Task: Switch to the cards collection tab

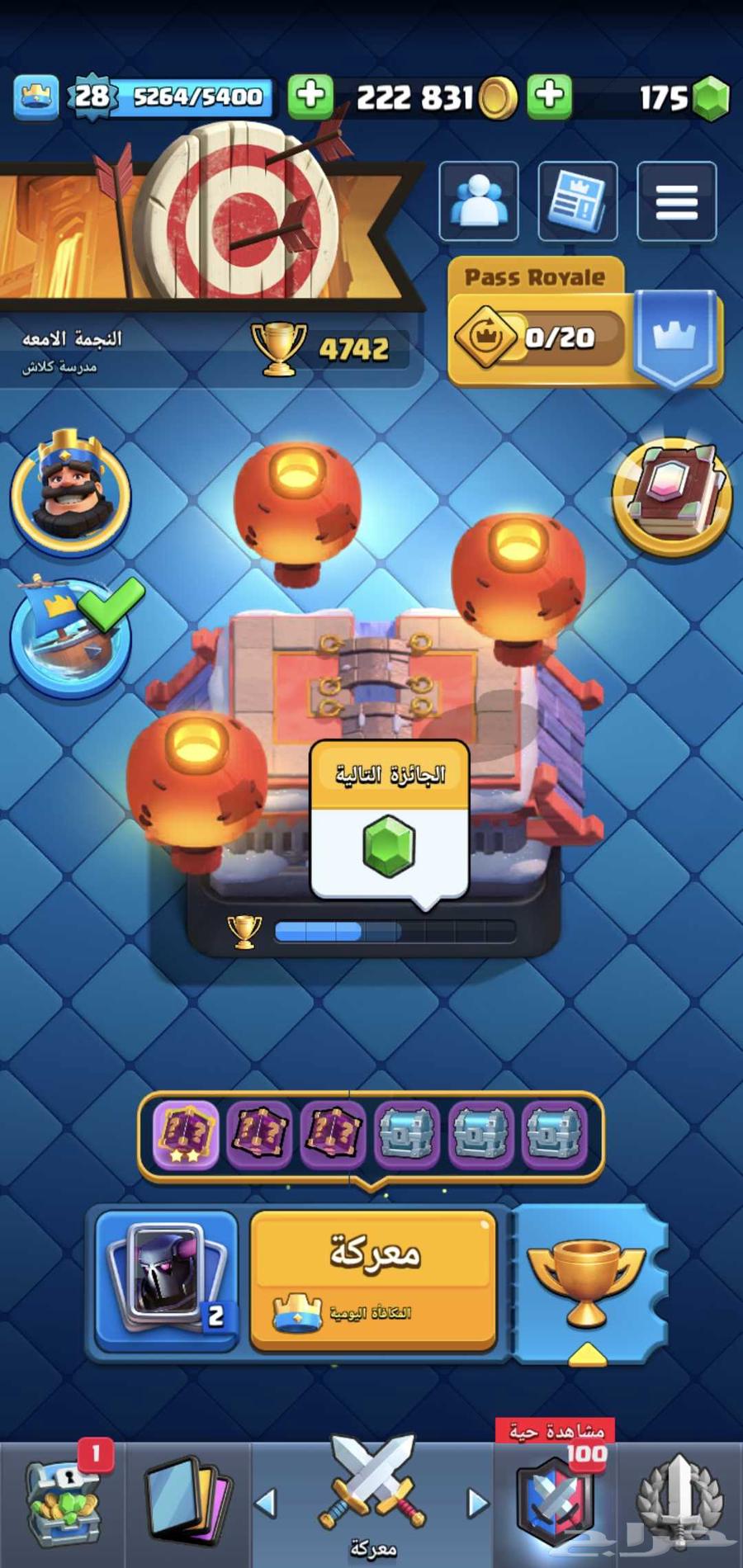Action: (x=187, y=1504)
